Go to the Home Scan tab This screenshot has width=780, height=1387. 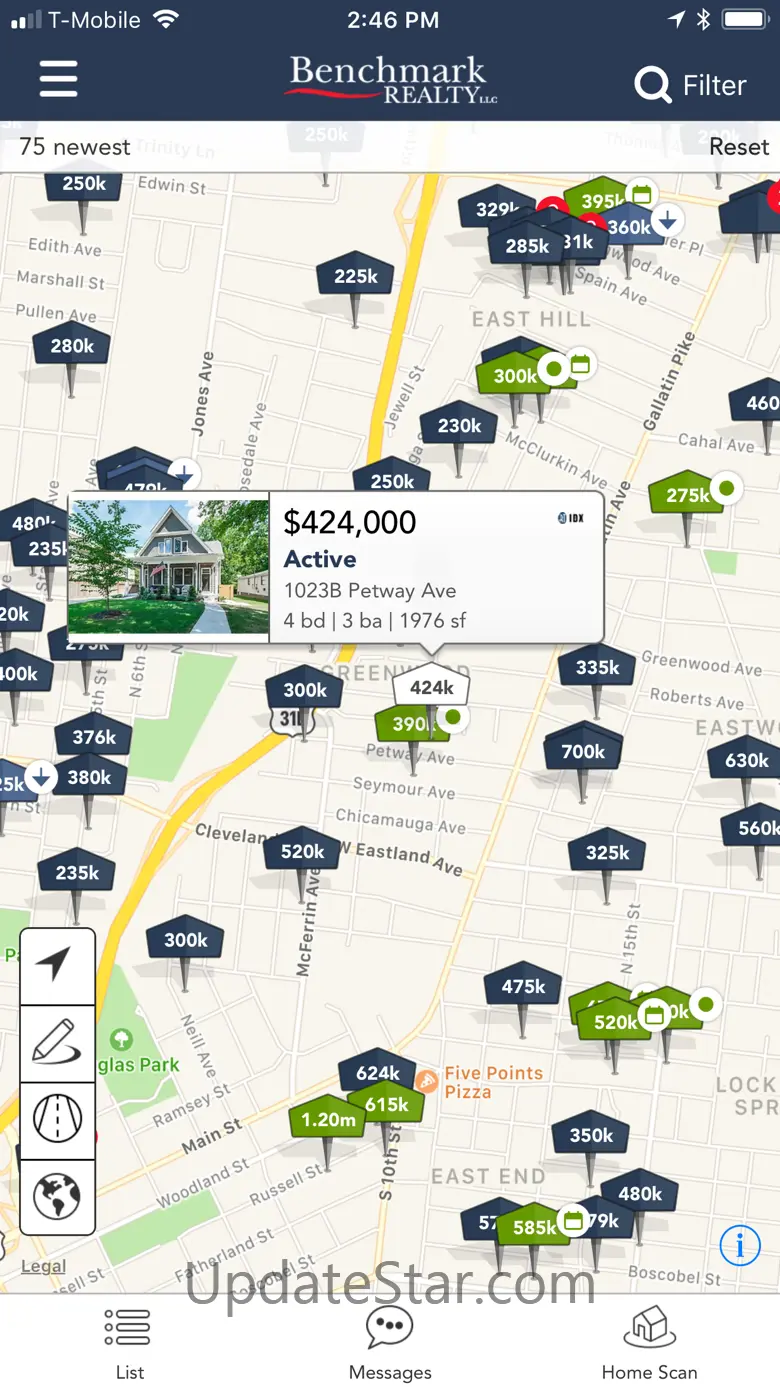coord(649,1343)
